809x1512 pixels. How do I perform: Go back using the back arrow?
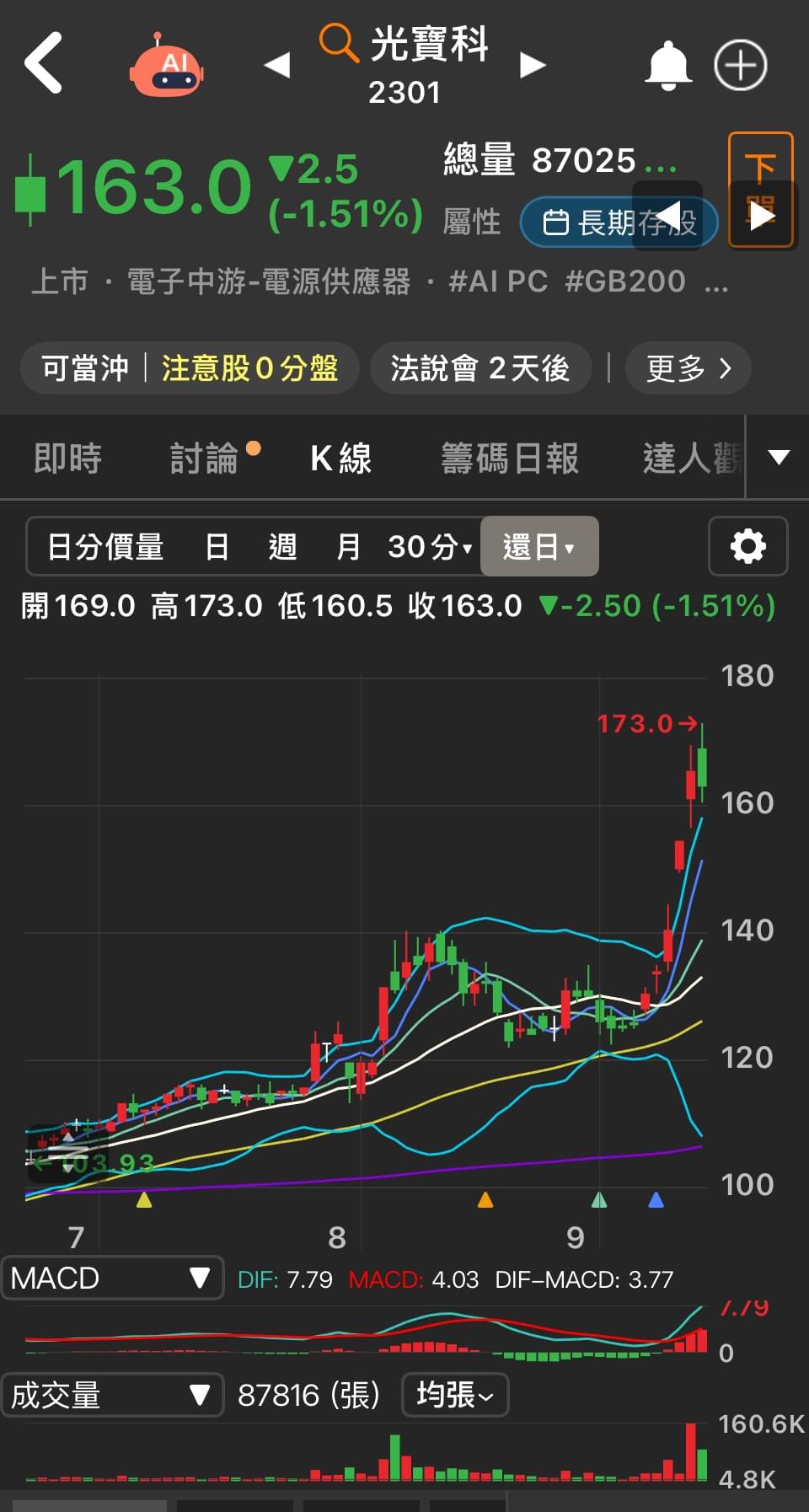pyautogui.click(x=44, y=63)
